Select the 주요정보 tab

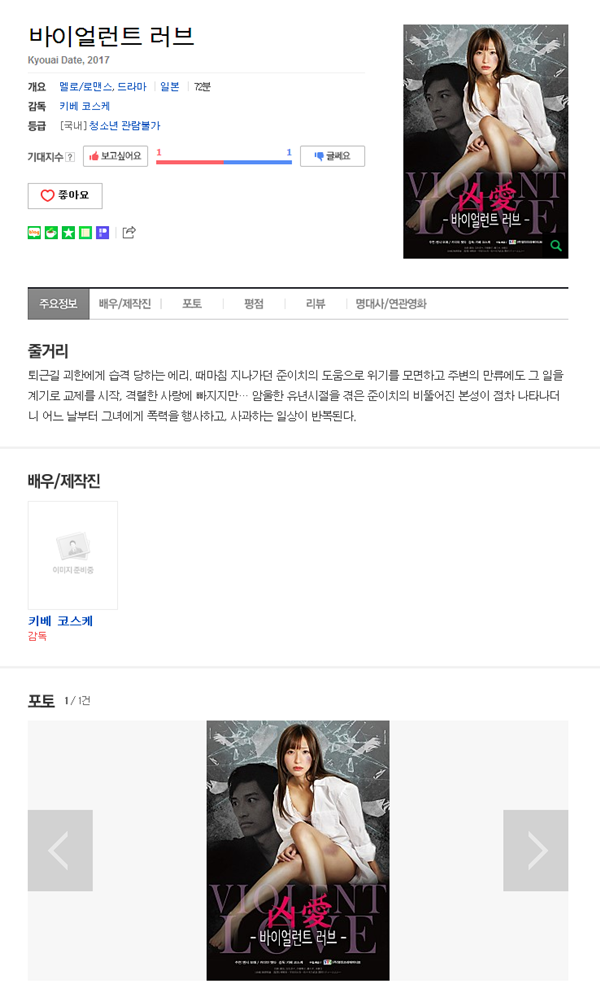coord(58,304)
